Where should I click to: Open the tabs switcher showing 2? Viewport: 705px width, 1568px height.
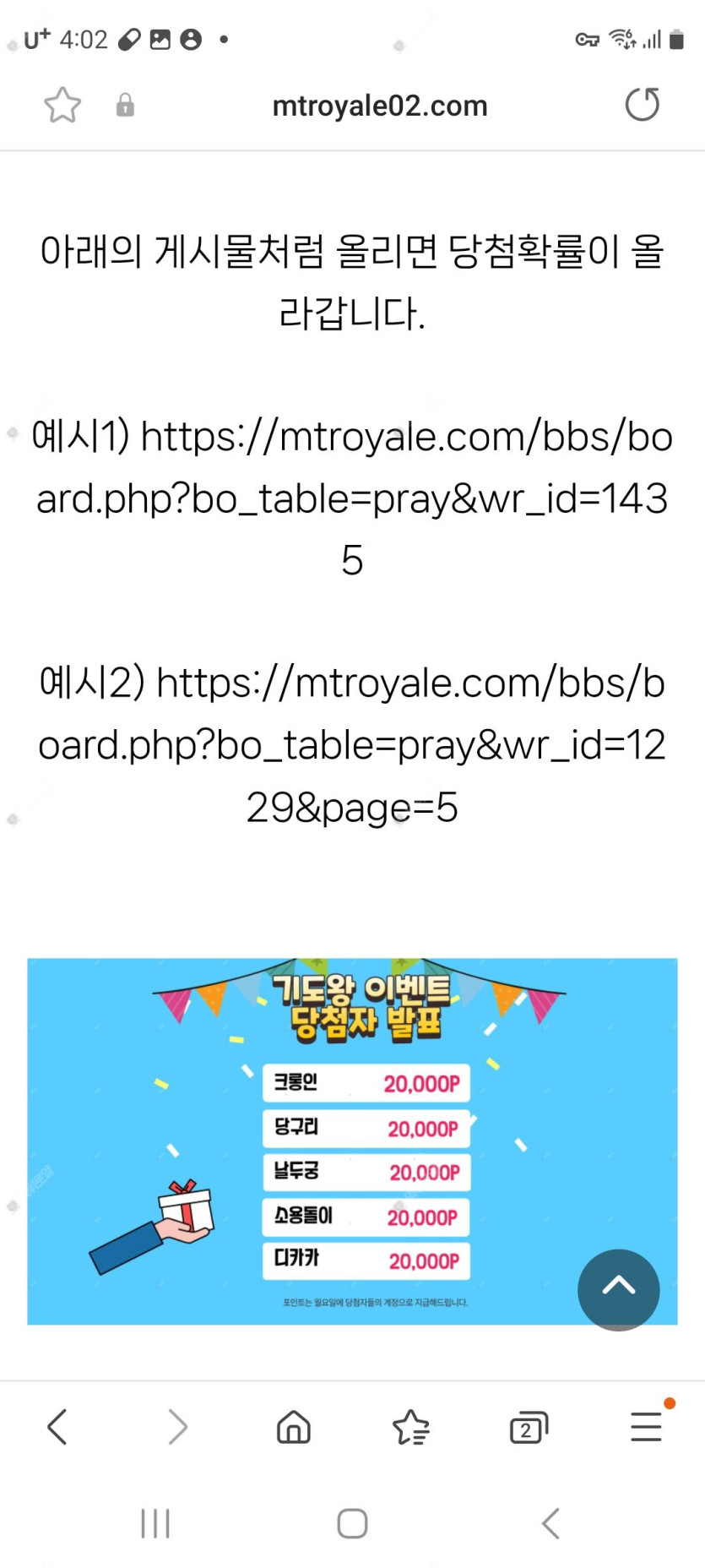pos(529,1428)
